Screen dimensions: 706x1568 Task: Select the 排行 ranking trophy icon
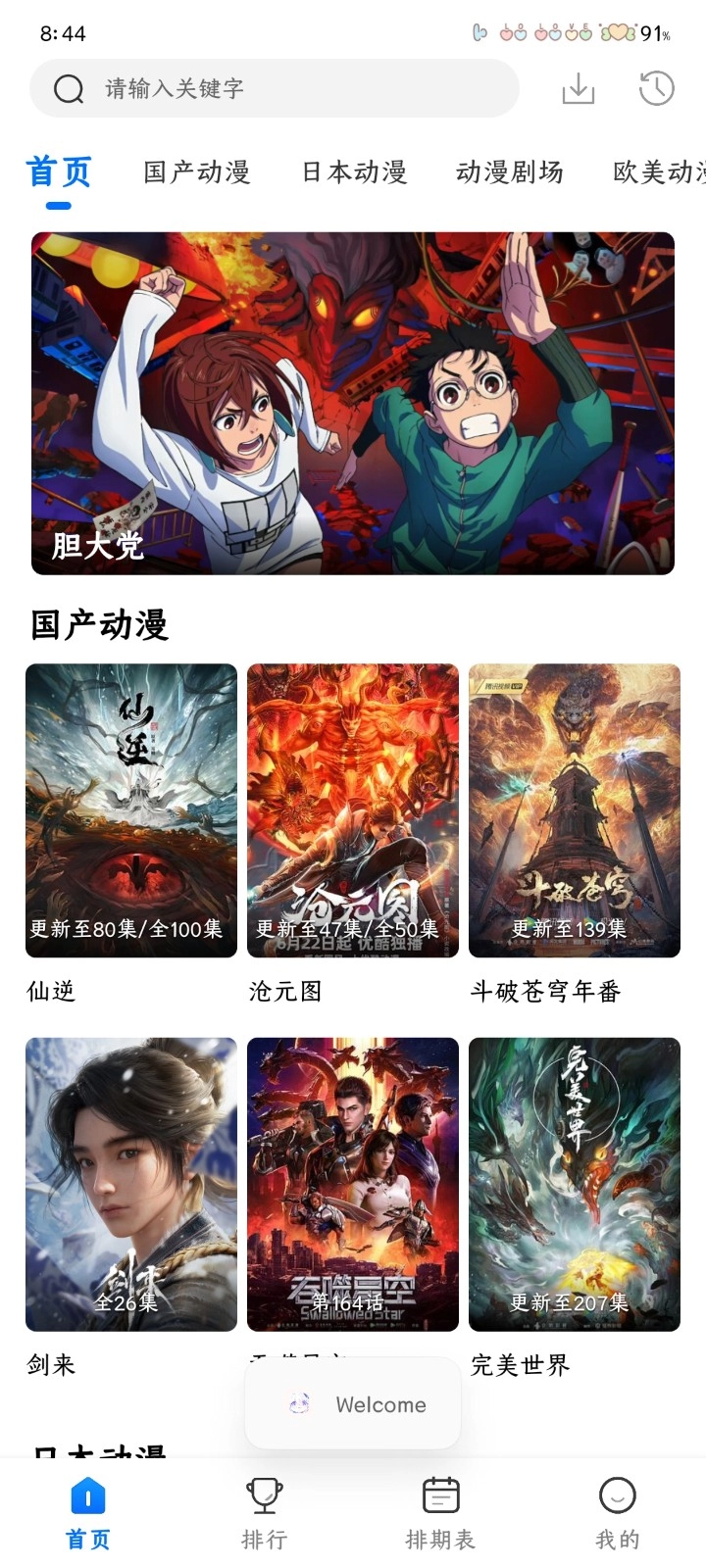point(263,1496)
